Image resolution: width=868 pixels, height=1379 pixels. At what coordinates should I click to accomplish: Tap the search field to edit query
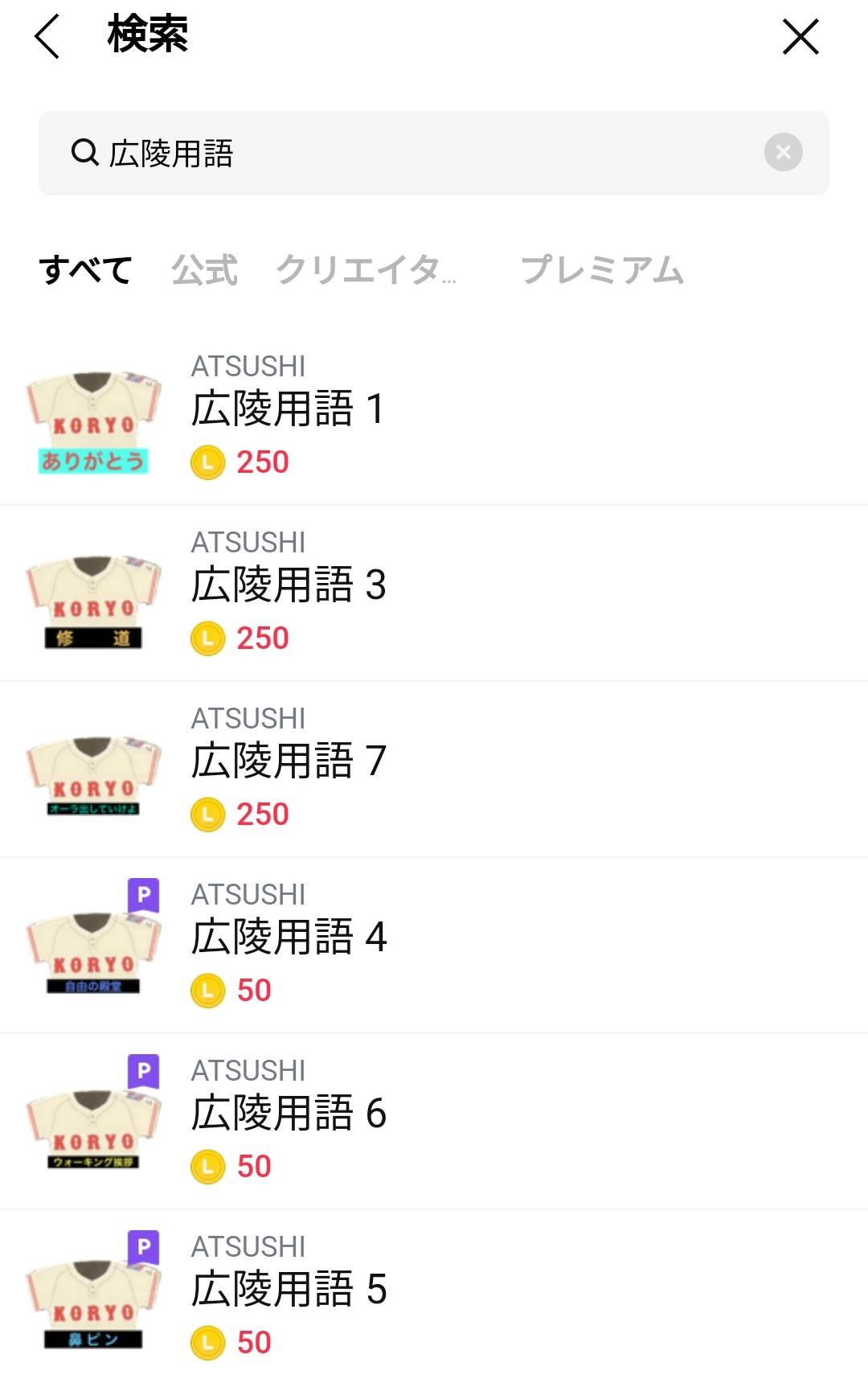(x=418, y=153)
